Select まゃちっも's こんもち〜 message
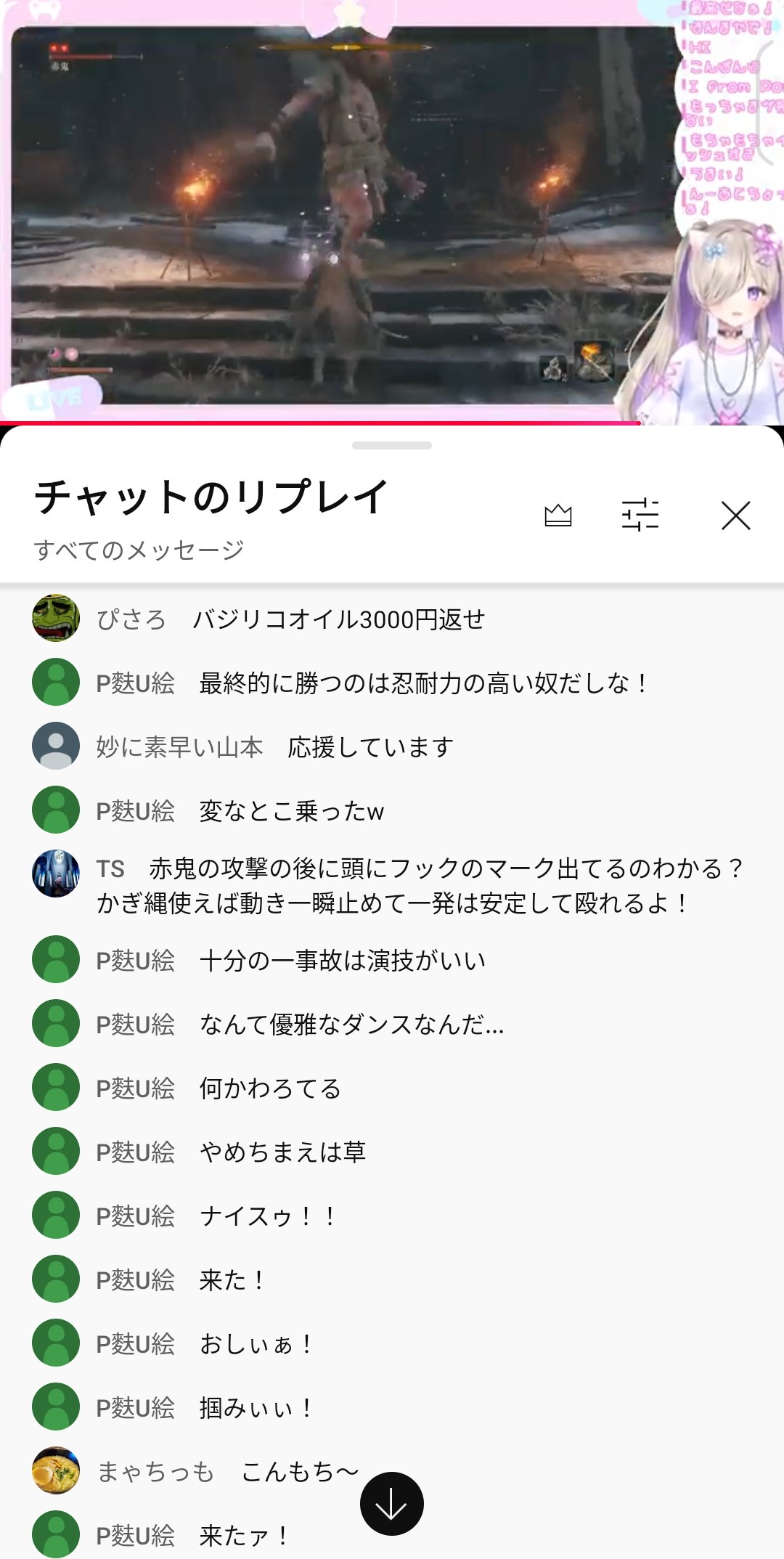784x1559 pixels. click(299, 1471)
